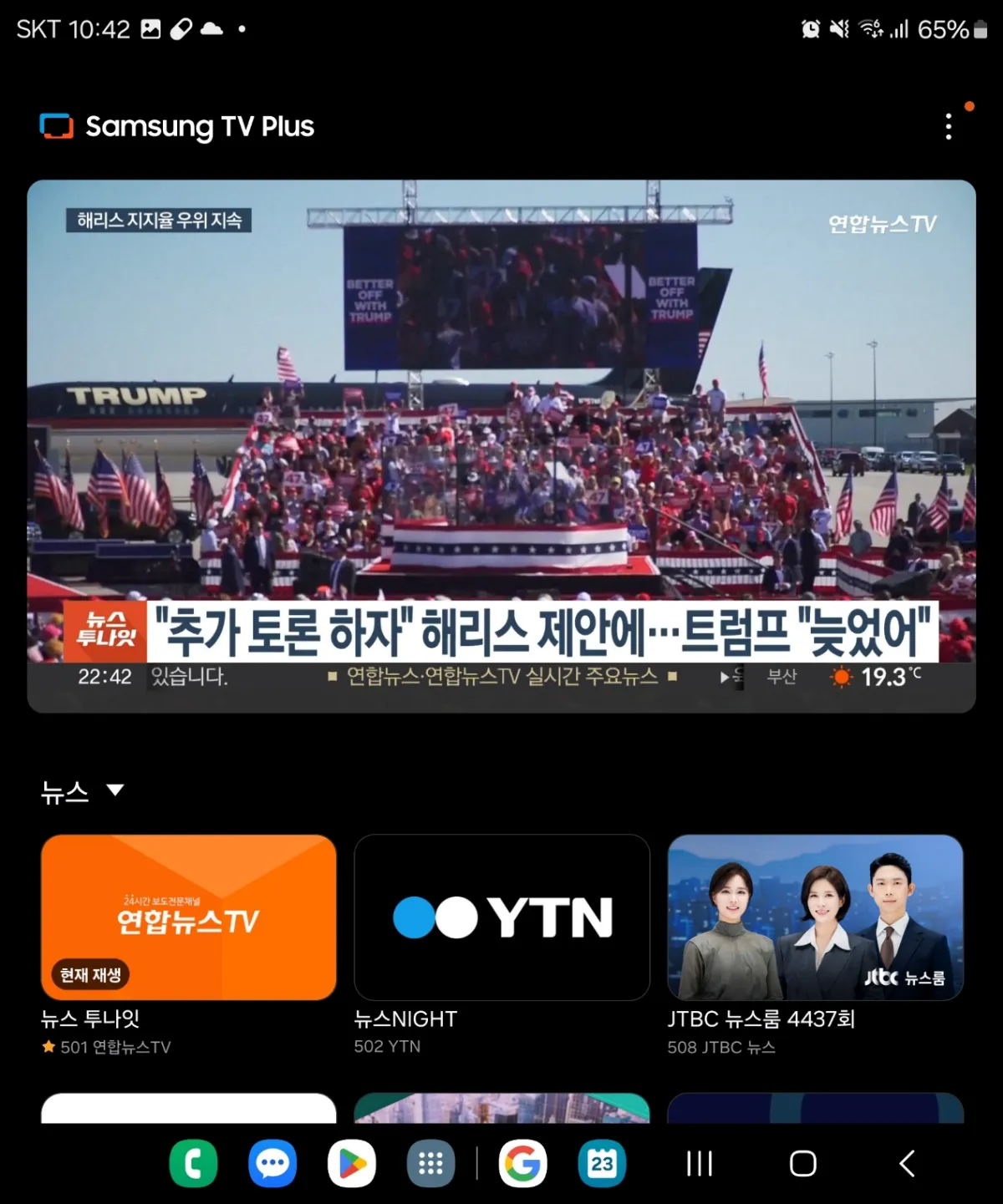The height and width of the screenshot is (1204, 1003).
Task: Open the Messages app icon
Action: 271,1162
